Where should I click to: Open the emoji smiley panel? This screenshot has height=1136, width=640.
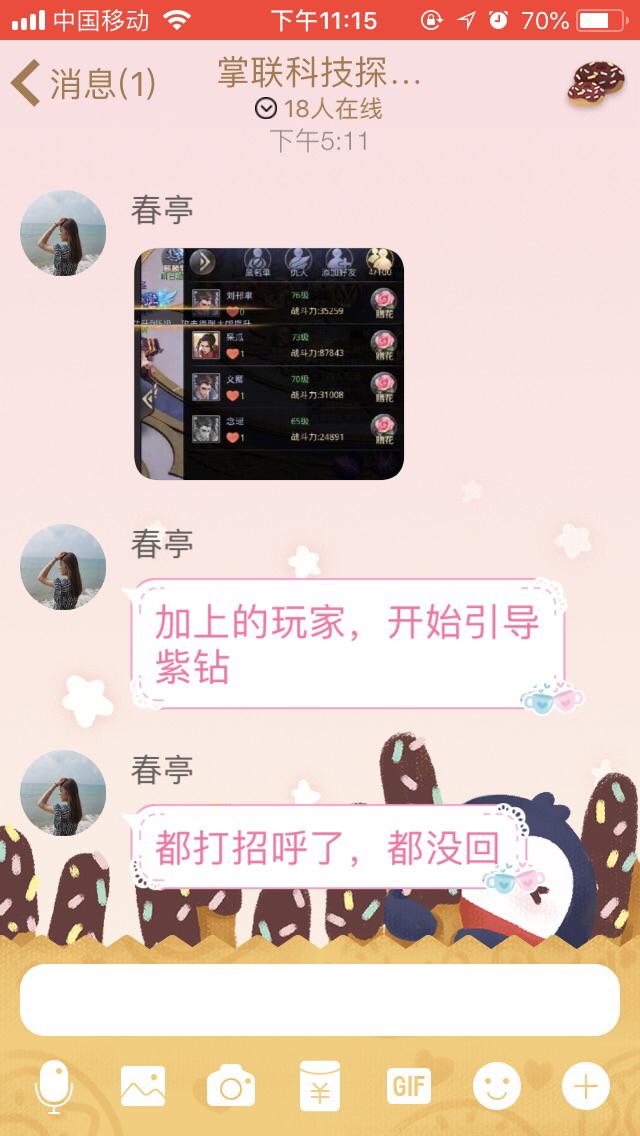pyautogui.click(x=497, y=1086)
